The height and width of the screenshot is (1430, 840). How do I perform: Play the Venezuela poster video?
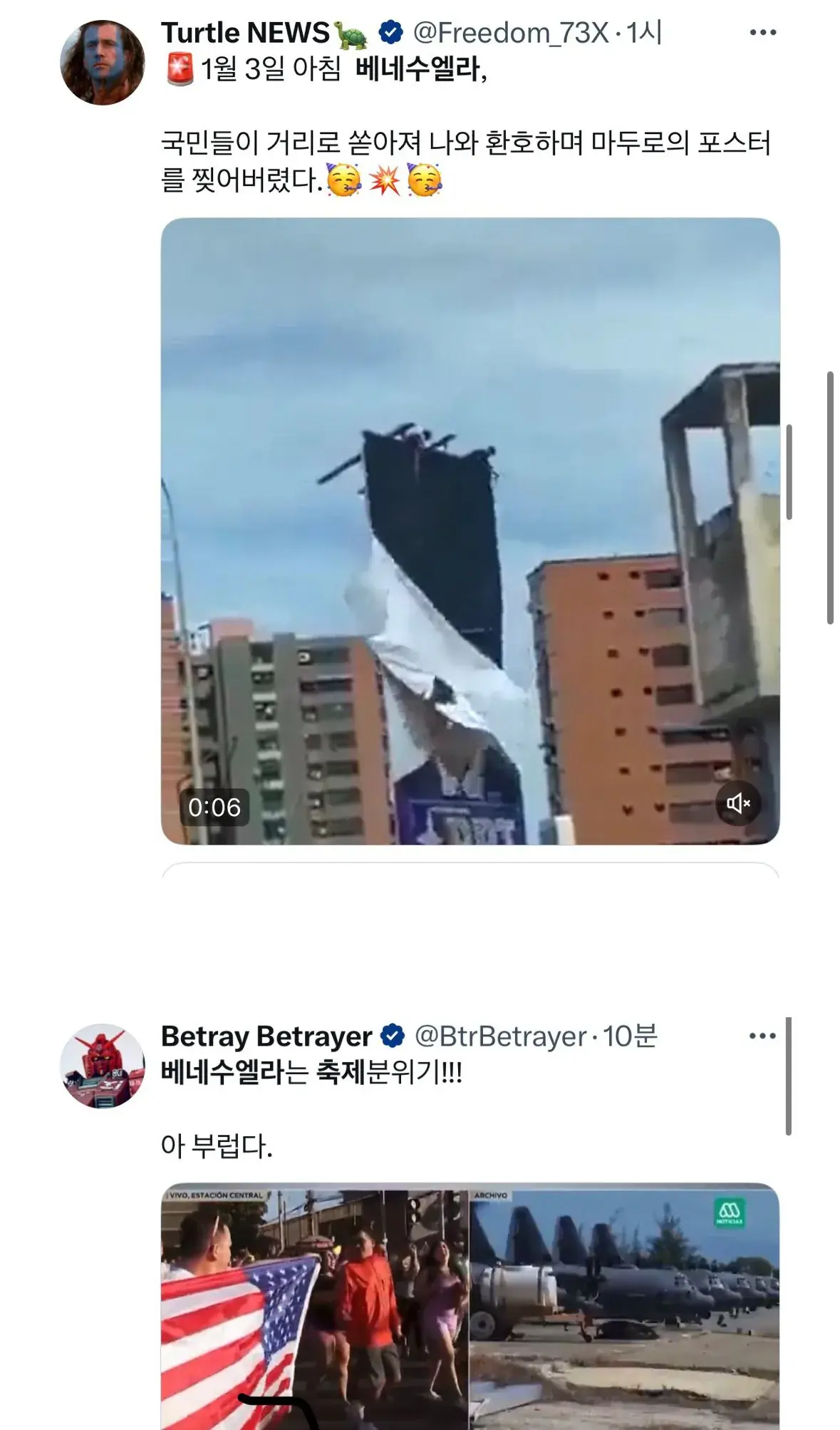point(470,530)
